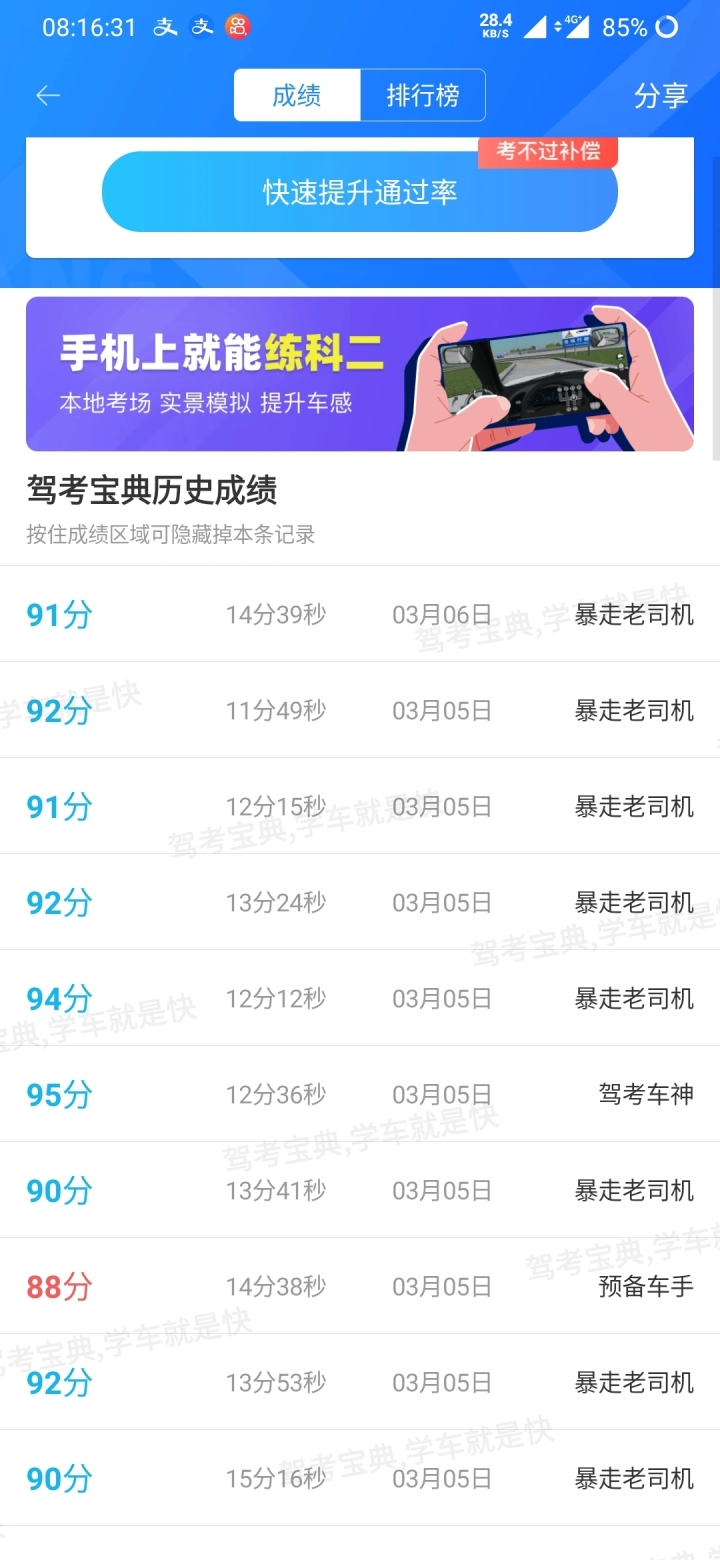Screen dimensions: 720x1560
Task: Open the 91分 record from 03月06日
Action: coord(360,614)
